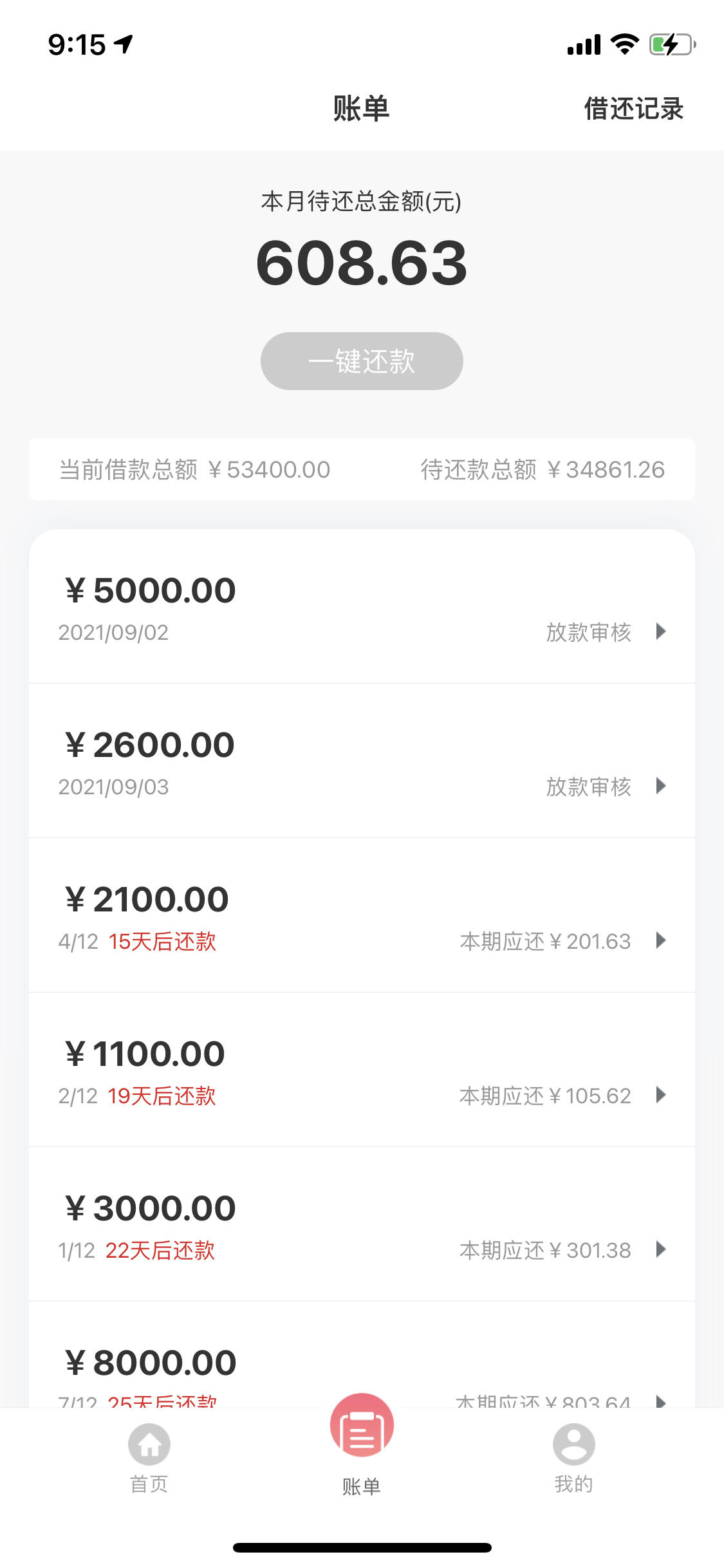View the ¥1100.00 loan due in 19天
This screenshot has width=724, height=1568.
tap(362, 1070)
